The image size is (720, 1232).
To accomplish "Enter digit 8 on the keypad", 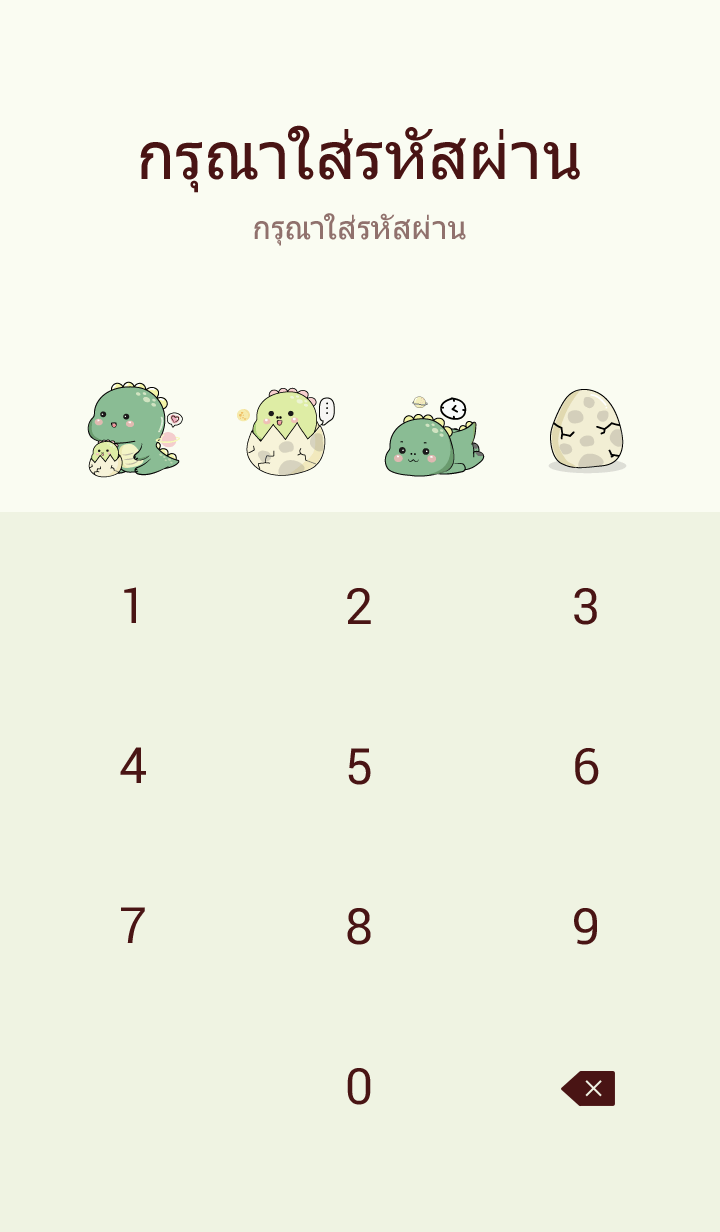I will coord(359,927).
